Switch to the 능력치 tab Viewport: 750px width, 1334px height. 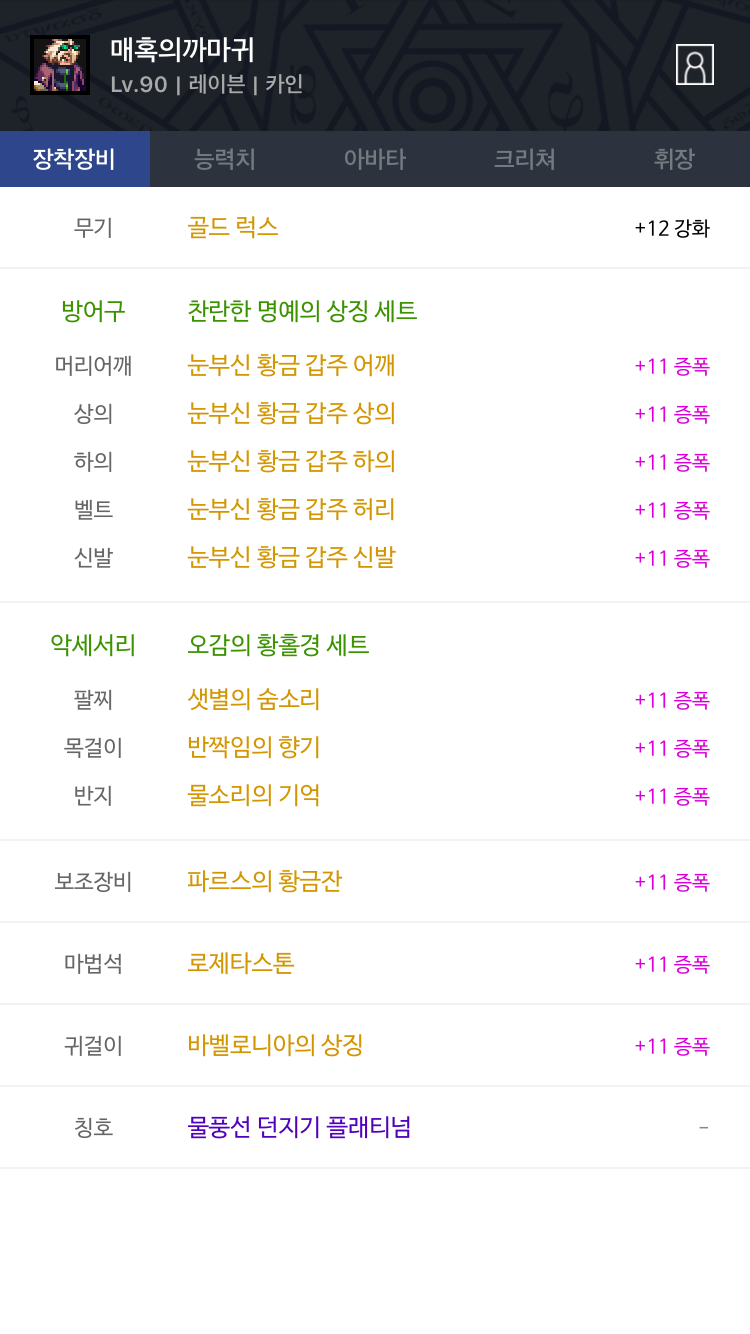[225, 159]
